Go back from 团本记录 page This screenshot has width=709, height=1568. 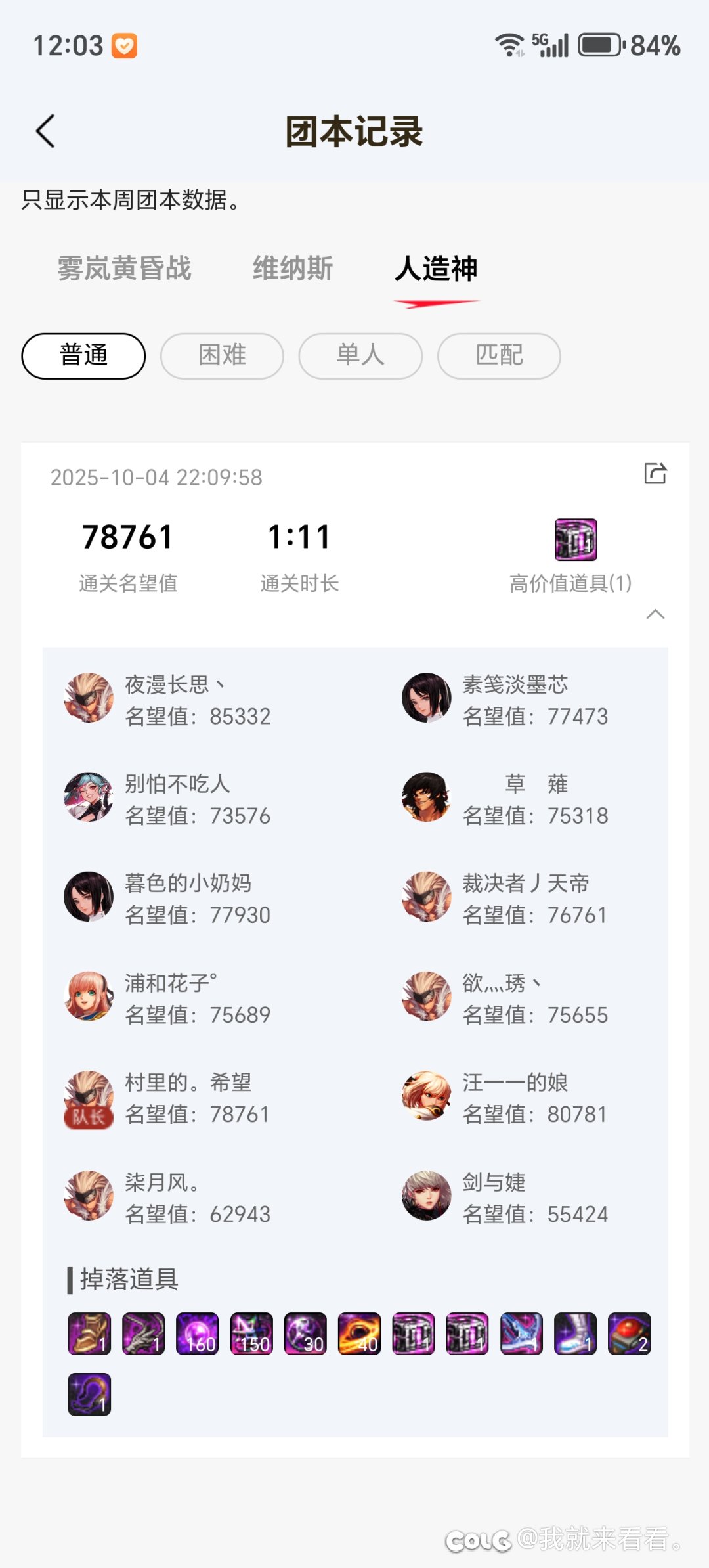pyautogui.click(x=45, y=131)
